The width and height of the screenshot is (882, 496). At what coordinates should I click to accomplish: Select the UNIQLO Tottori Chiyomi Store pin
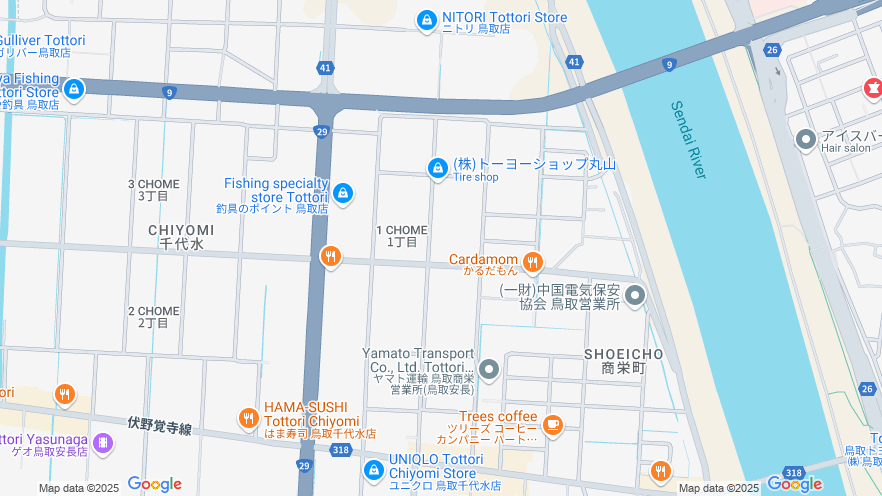(x=373, y=469)
